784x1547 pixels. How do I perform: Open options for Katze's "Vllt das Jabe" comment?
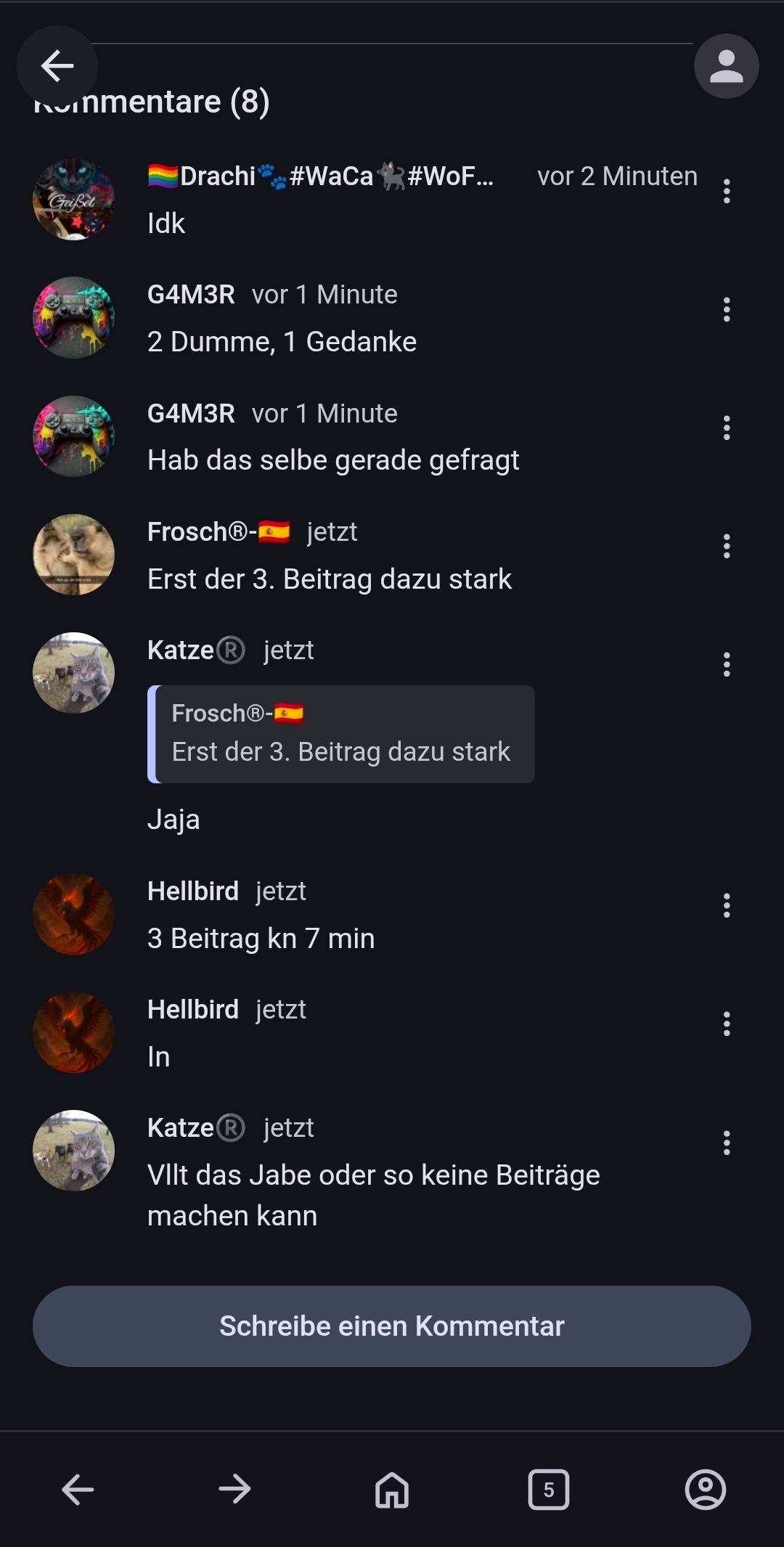[x=726, y=1143]
